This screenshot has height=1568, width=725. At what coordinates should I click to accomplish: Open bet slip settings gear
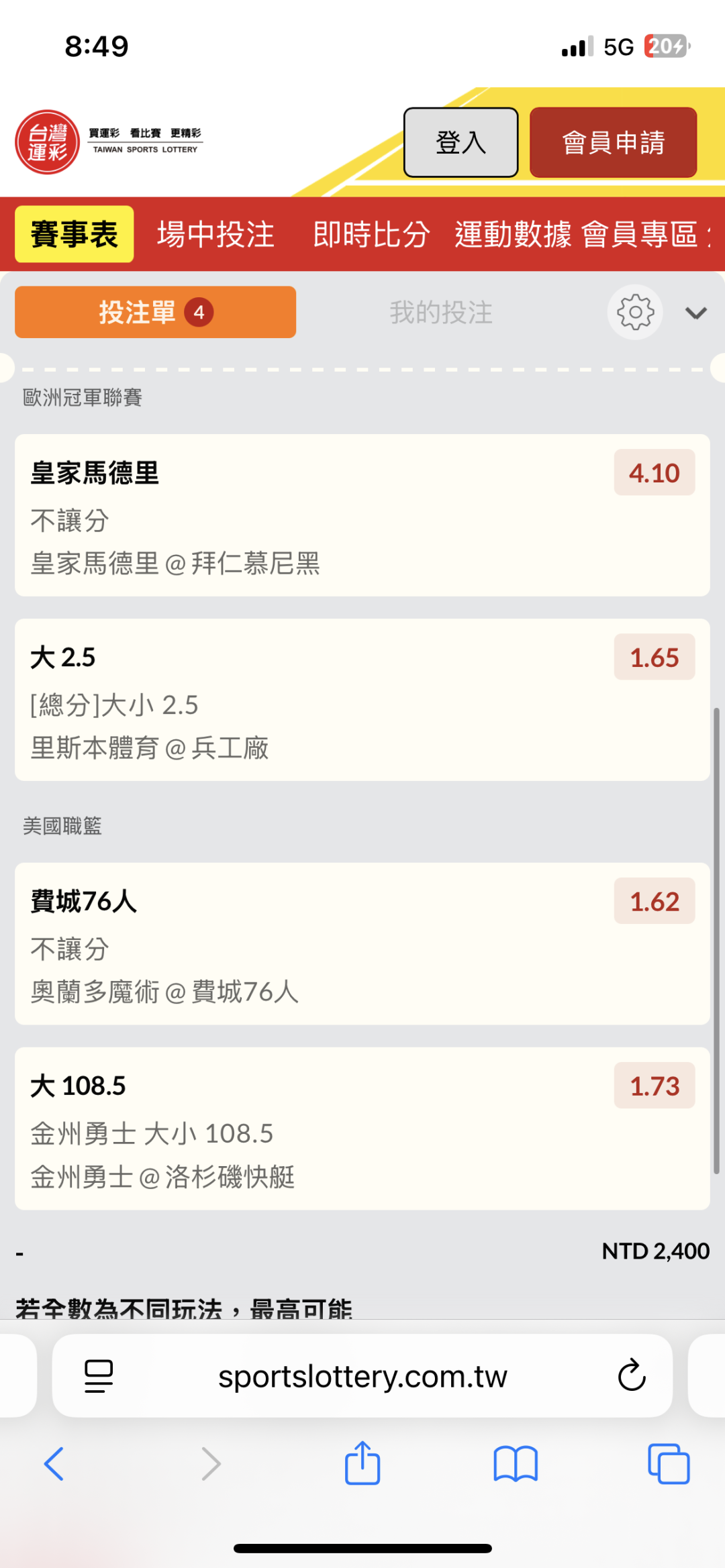click(x=635, y=312)
